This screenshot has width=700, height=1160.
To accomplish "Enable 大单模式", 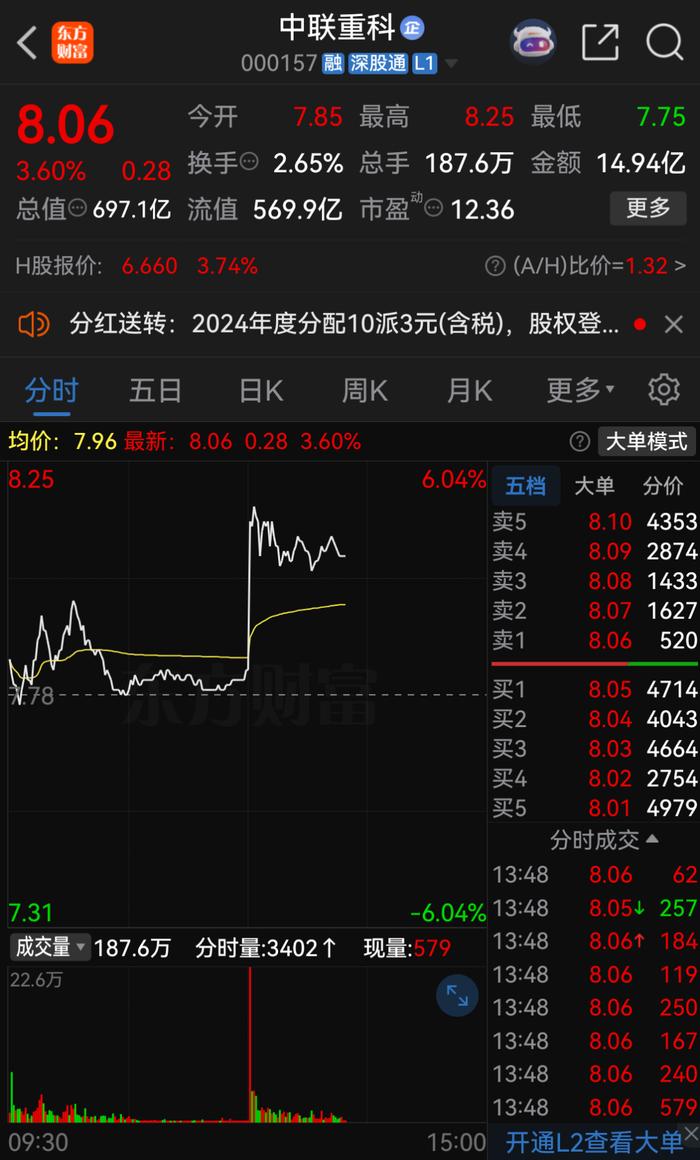I will 647,442.
